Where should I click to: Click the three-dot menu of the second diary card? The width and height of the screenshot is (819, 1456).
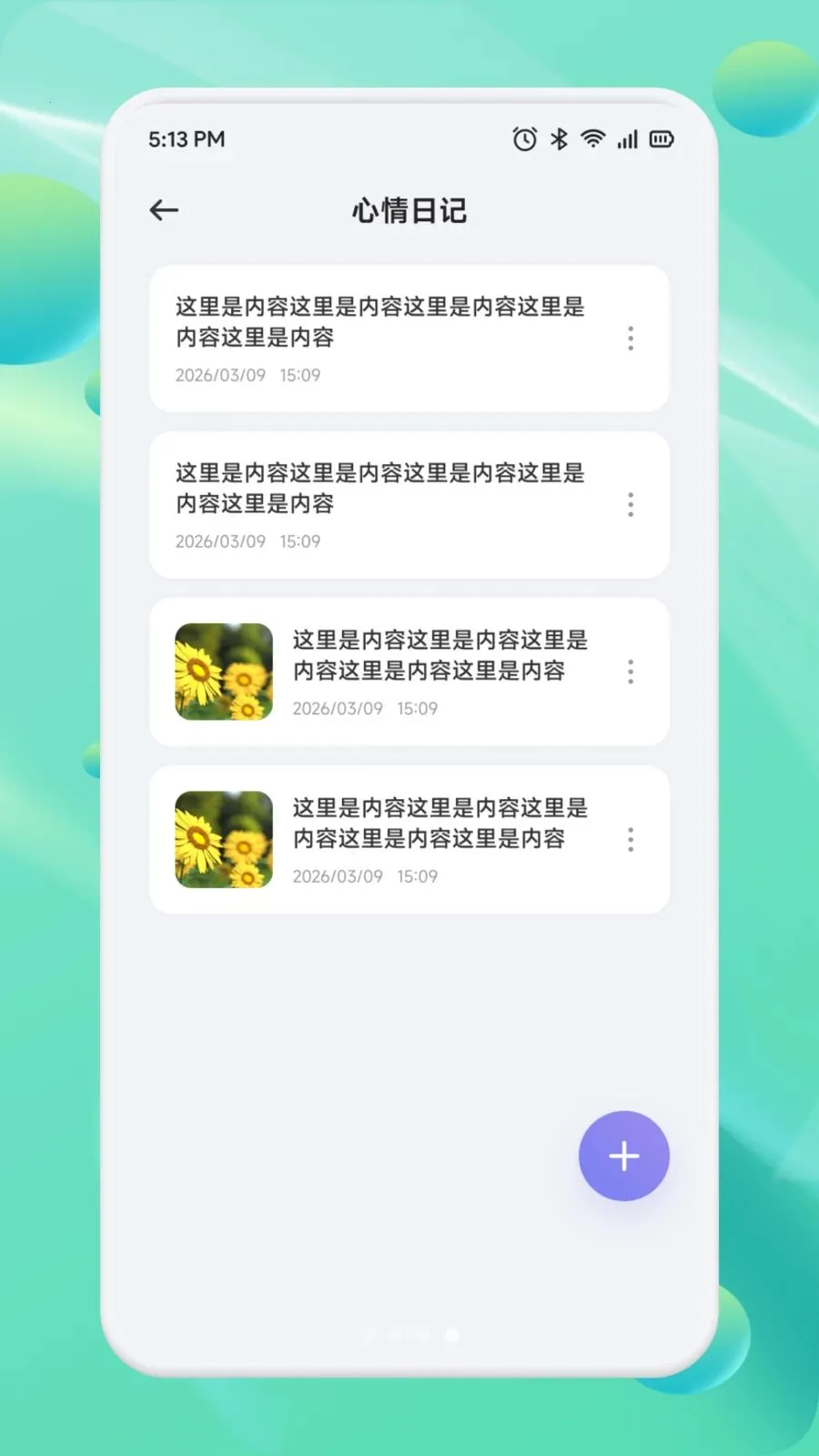coord(630,505)
